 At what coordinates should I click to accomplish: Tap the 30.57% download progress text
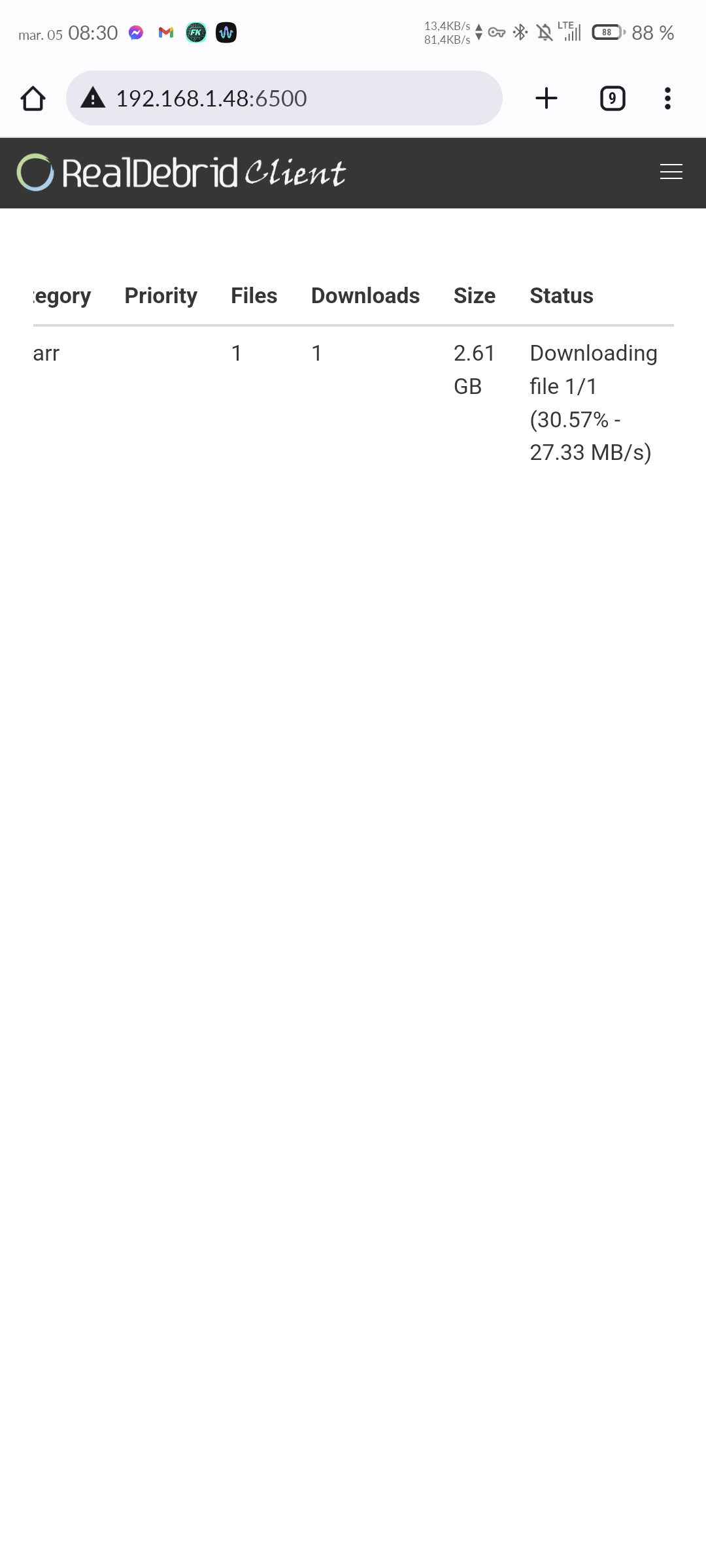coord(575,419)
